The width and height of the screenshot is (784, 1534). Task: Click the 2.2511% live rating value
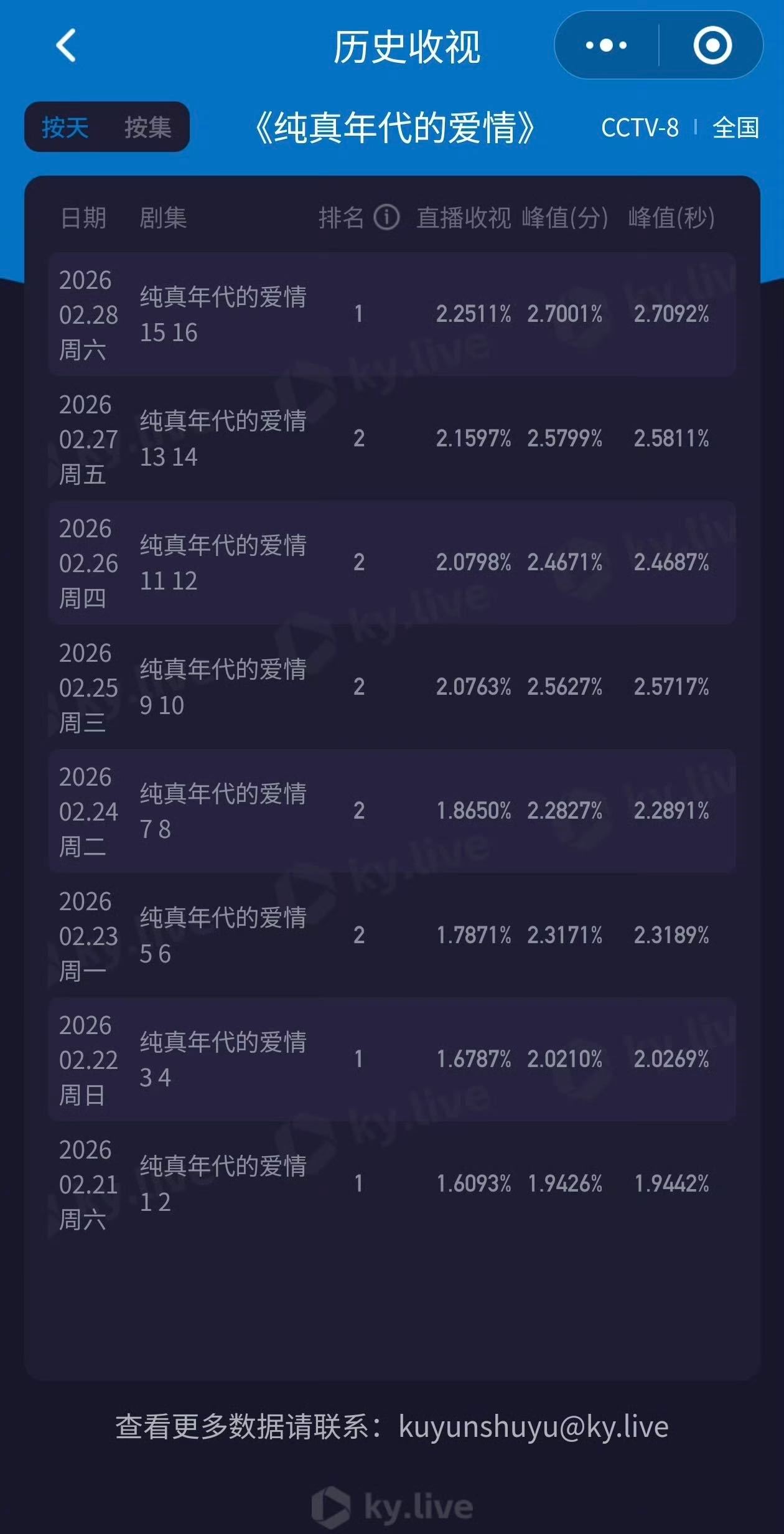(x=474, y=314)
